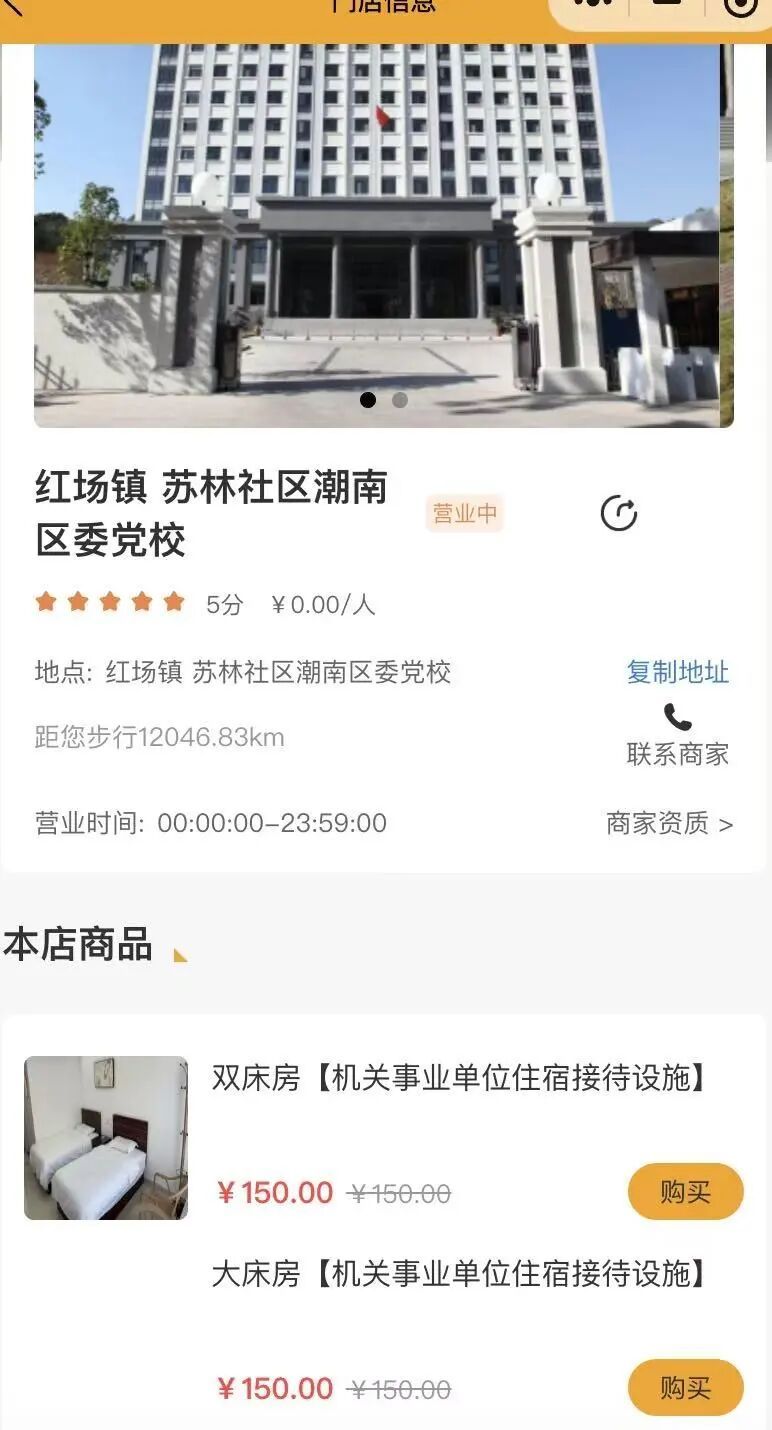This screenshot has width=772, height=1430.
Task: Close the mini program with the circle icon
Action: tap(740, 6)
